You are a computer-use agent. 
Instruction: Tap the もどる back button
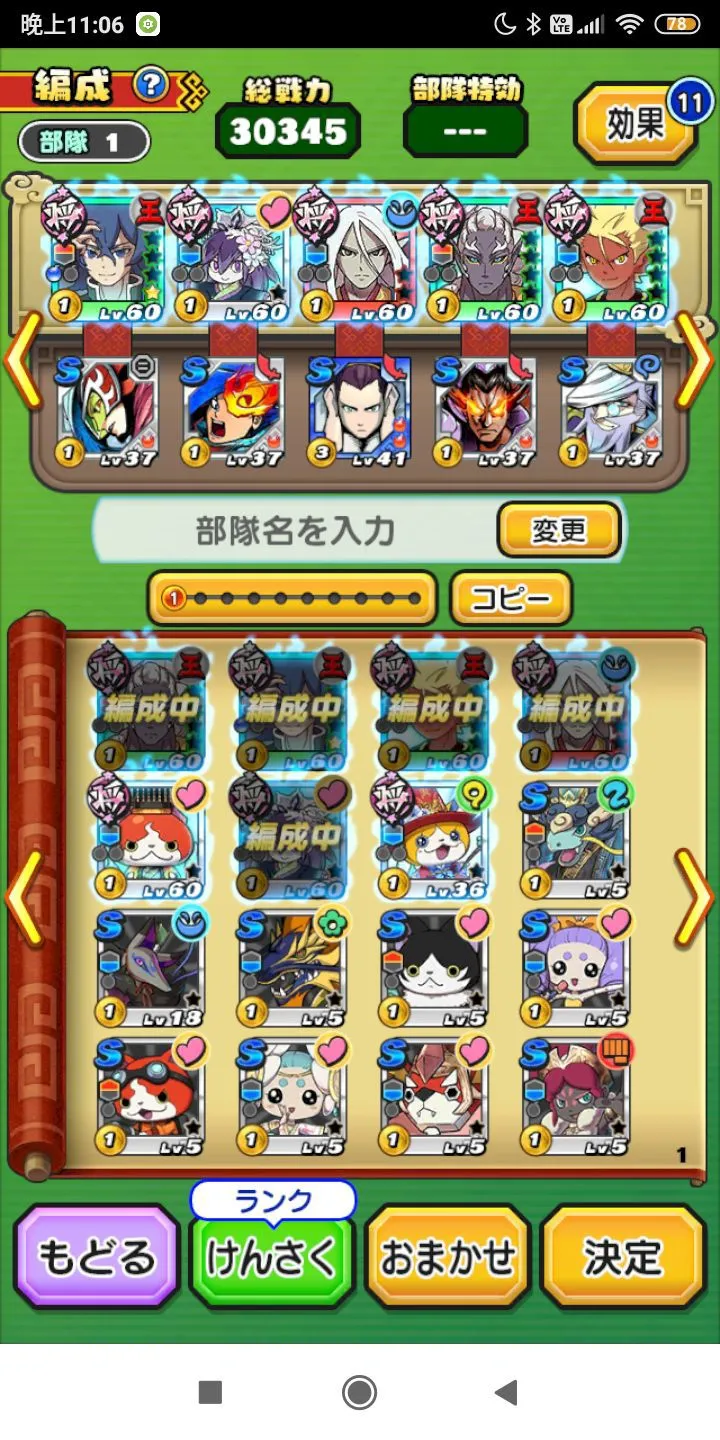(x=97, y=1257)
